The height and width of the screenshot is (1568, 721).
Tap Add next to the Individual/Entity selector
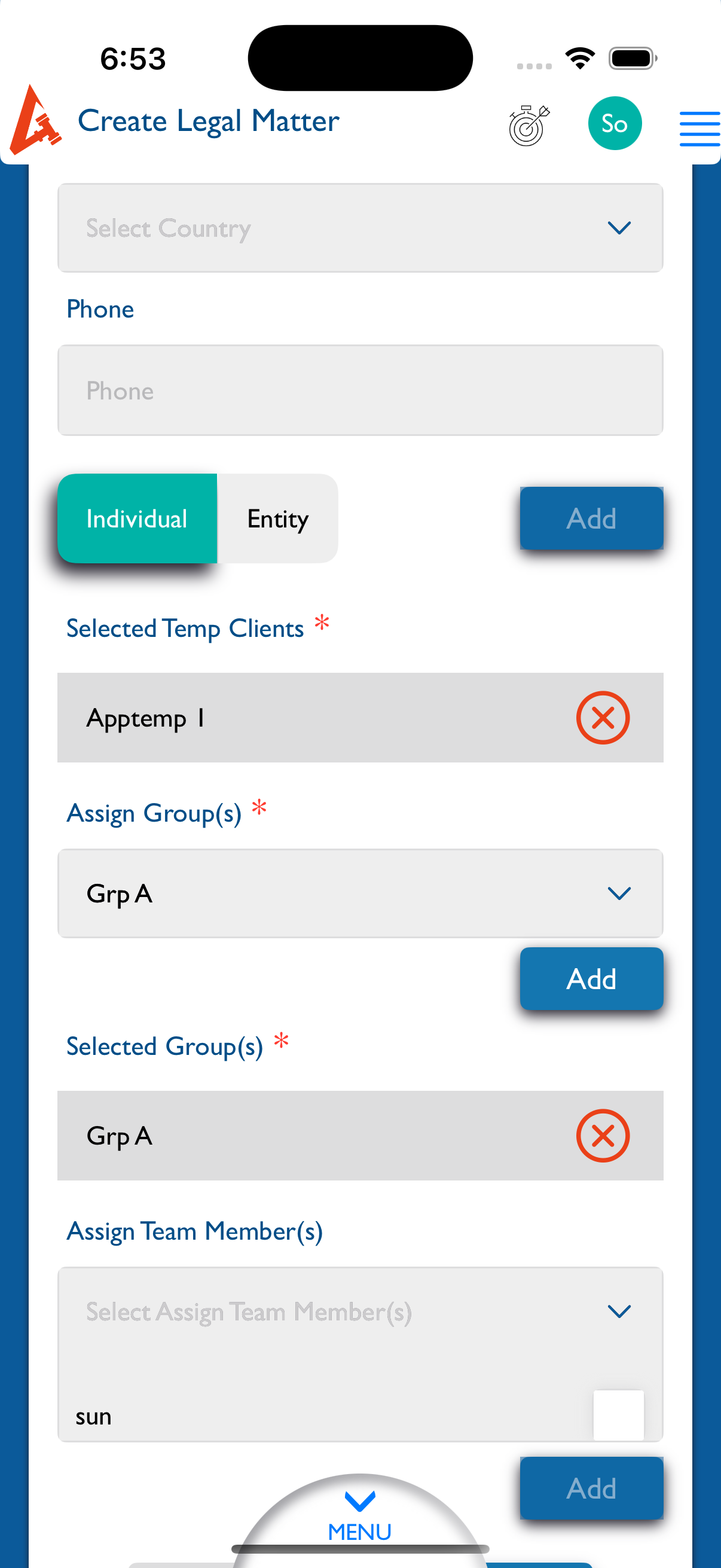[x=591, y=518]
